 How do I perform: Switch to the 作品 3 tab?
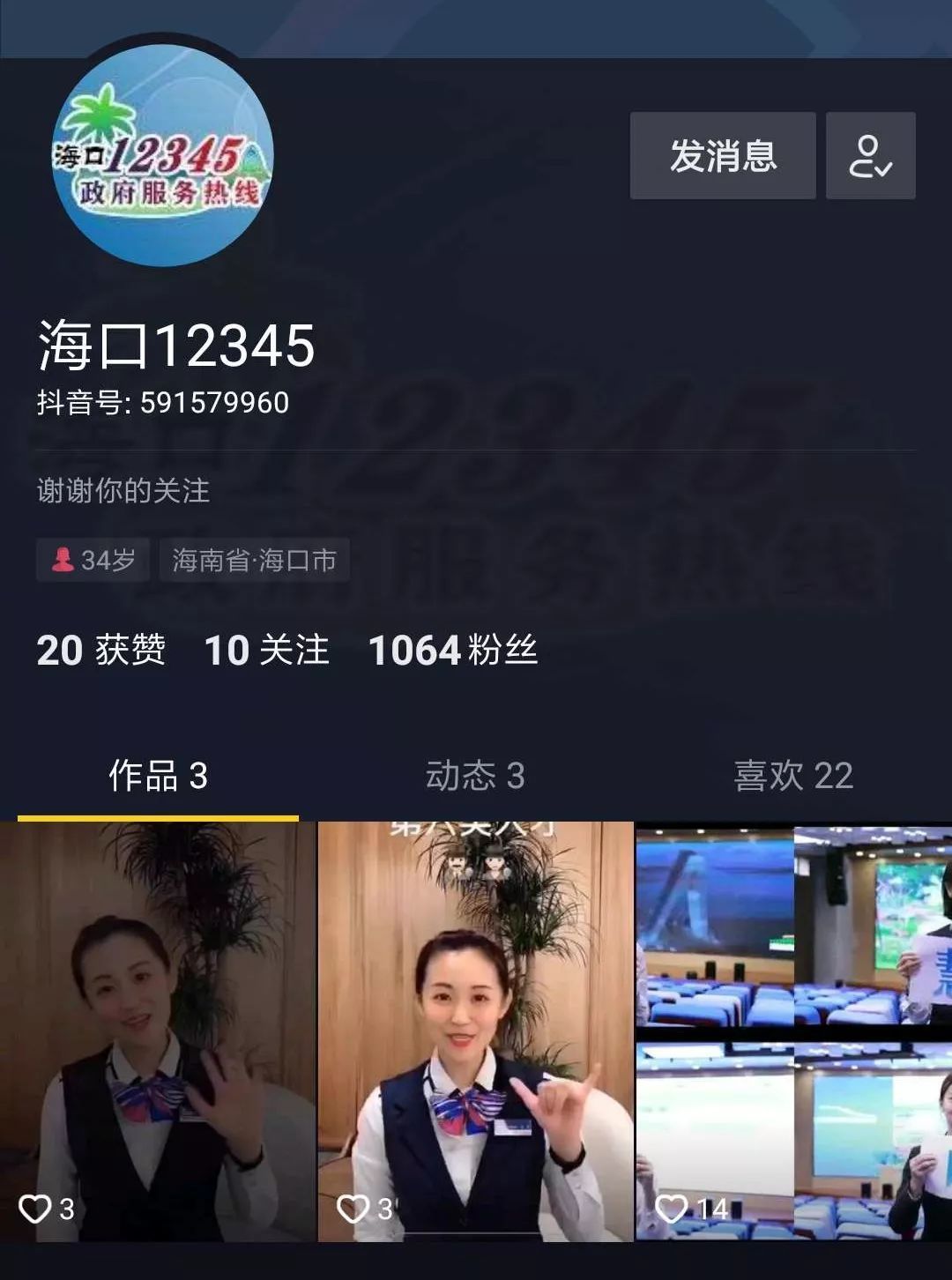tap(158, 777)
